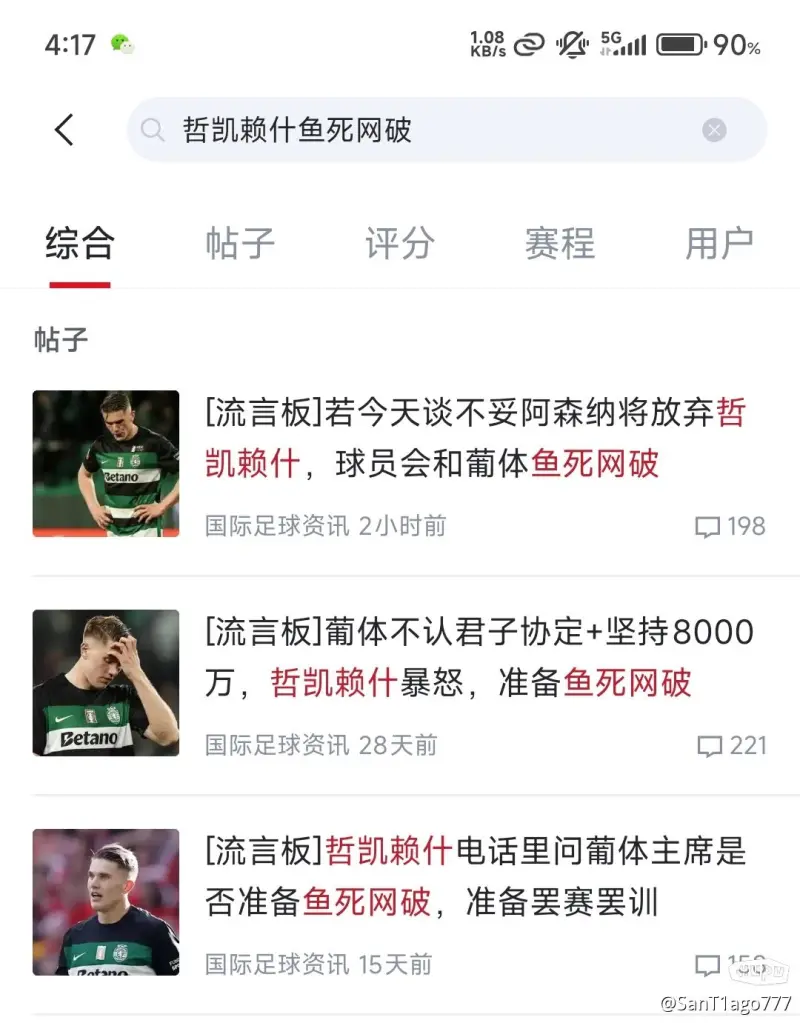Image resolution: width=800 pixels, height=1023 pixels.
Task: Clear the search query text
Action: (x=714, y=130)
